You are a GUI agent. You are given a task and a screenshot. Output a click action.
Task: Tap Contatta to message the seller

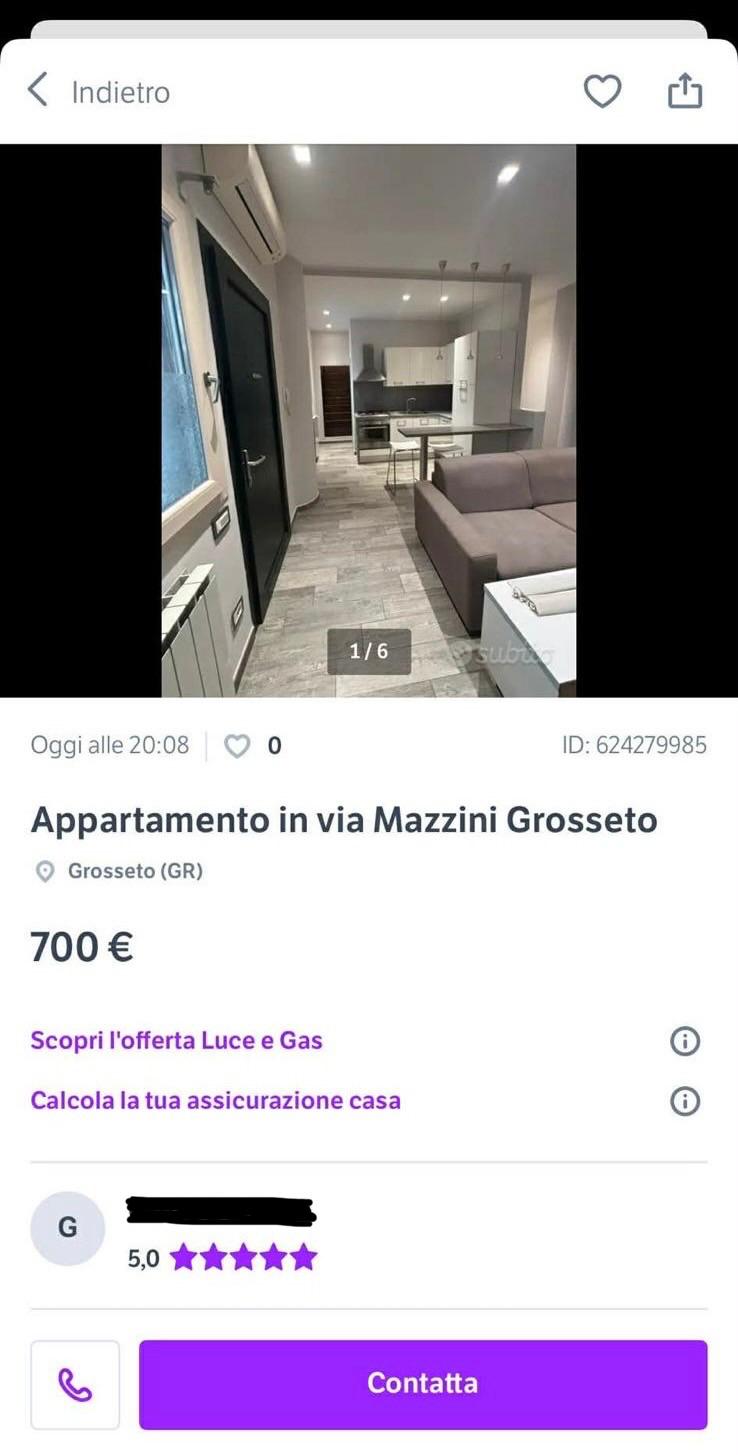click(422, 1384)
